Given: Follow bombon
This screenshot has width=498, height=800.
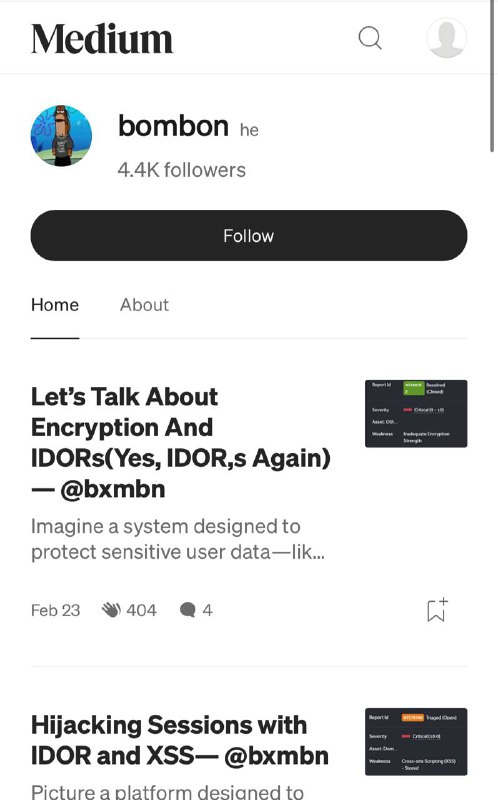Looking at the screenshot, I should (x=248, y=235).
